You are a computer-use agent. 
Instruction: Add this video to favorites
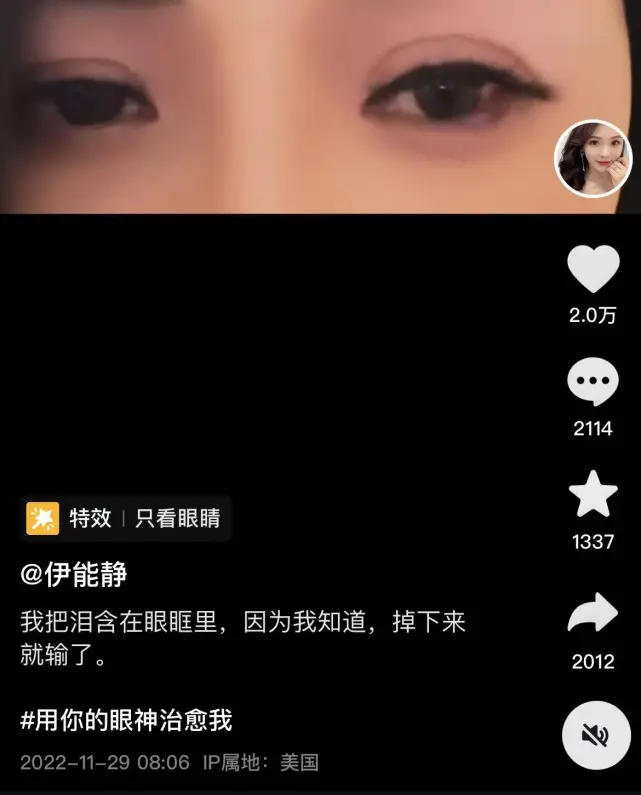(x=593, y=495)
